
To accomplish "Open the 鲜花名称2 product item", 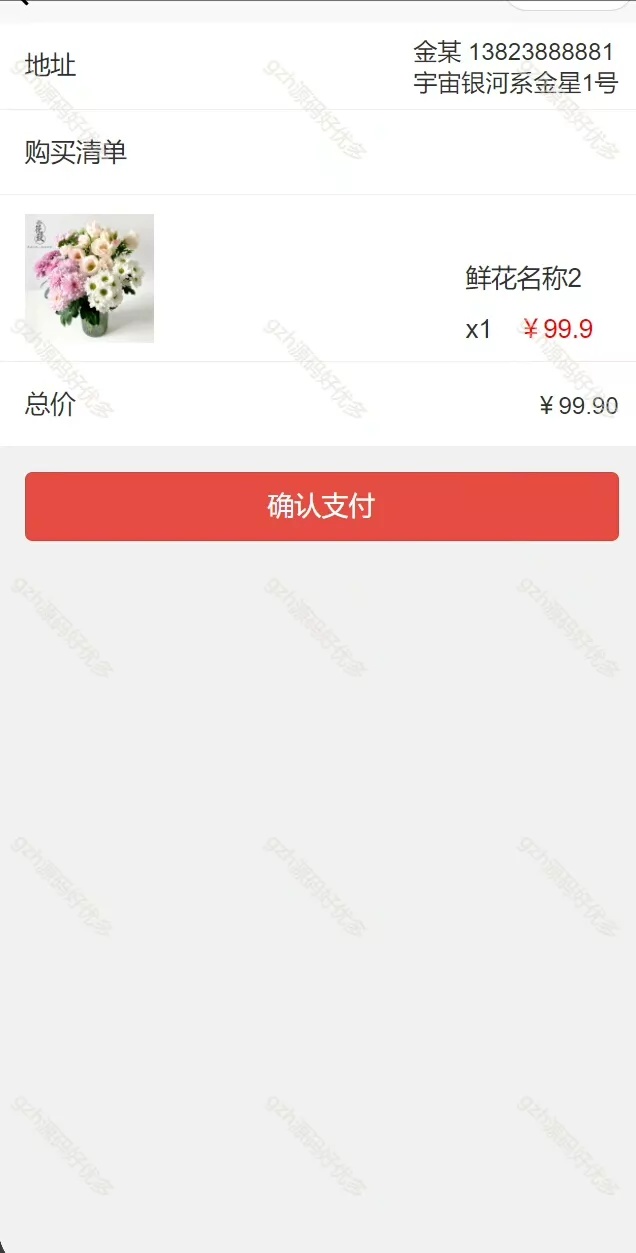I will tap(318, 278).
